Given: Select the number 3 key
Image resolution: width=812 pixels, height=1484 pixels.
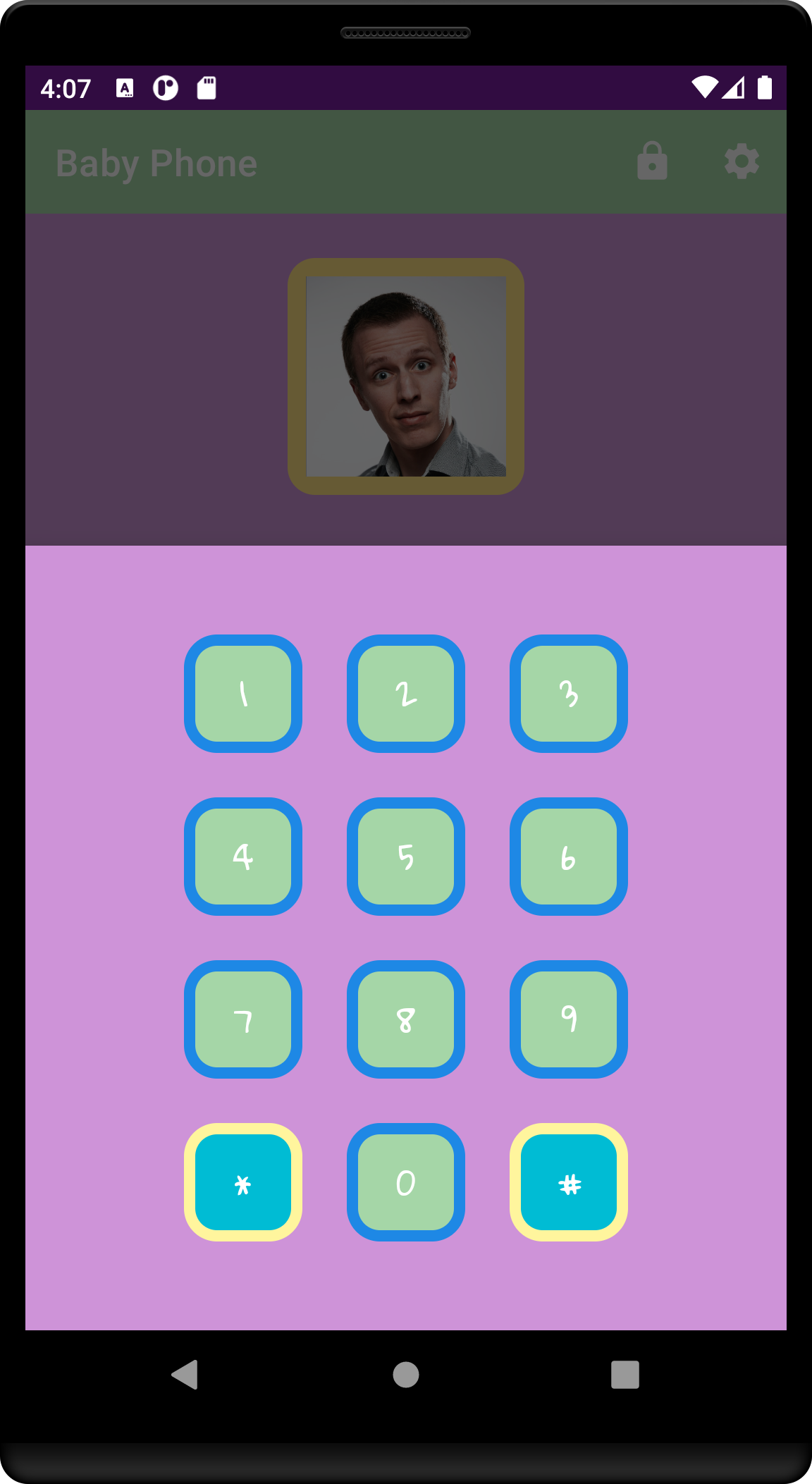Looking at the screenshot, I should pyautogui.click(x=569, y=694).
